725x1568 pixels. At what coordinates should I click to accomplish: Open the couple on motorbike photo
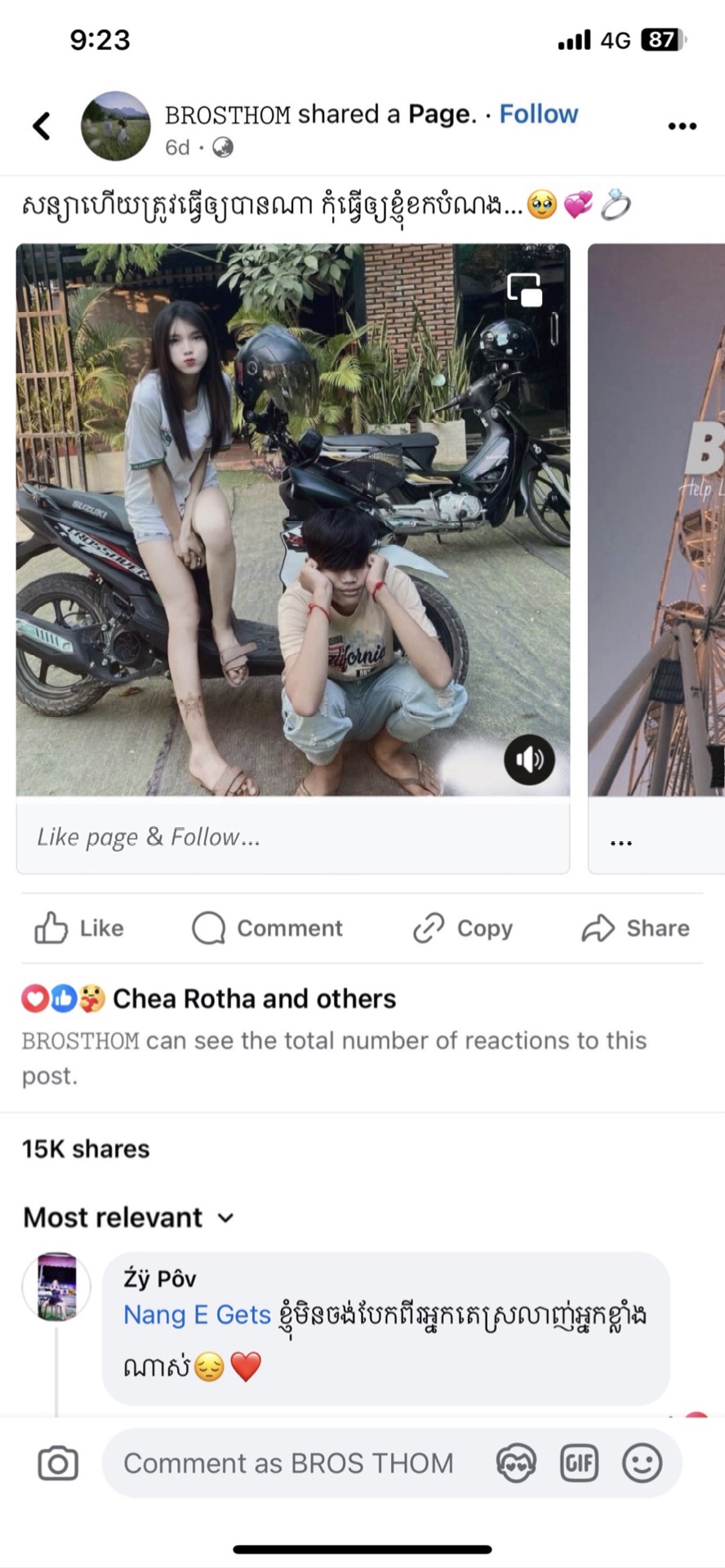(292, 519)
